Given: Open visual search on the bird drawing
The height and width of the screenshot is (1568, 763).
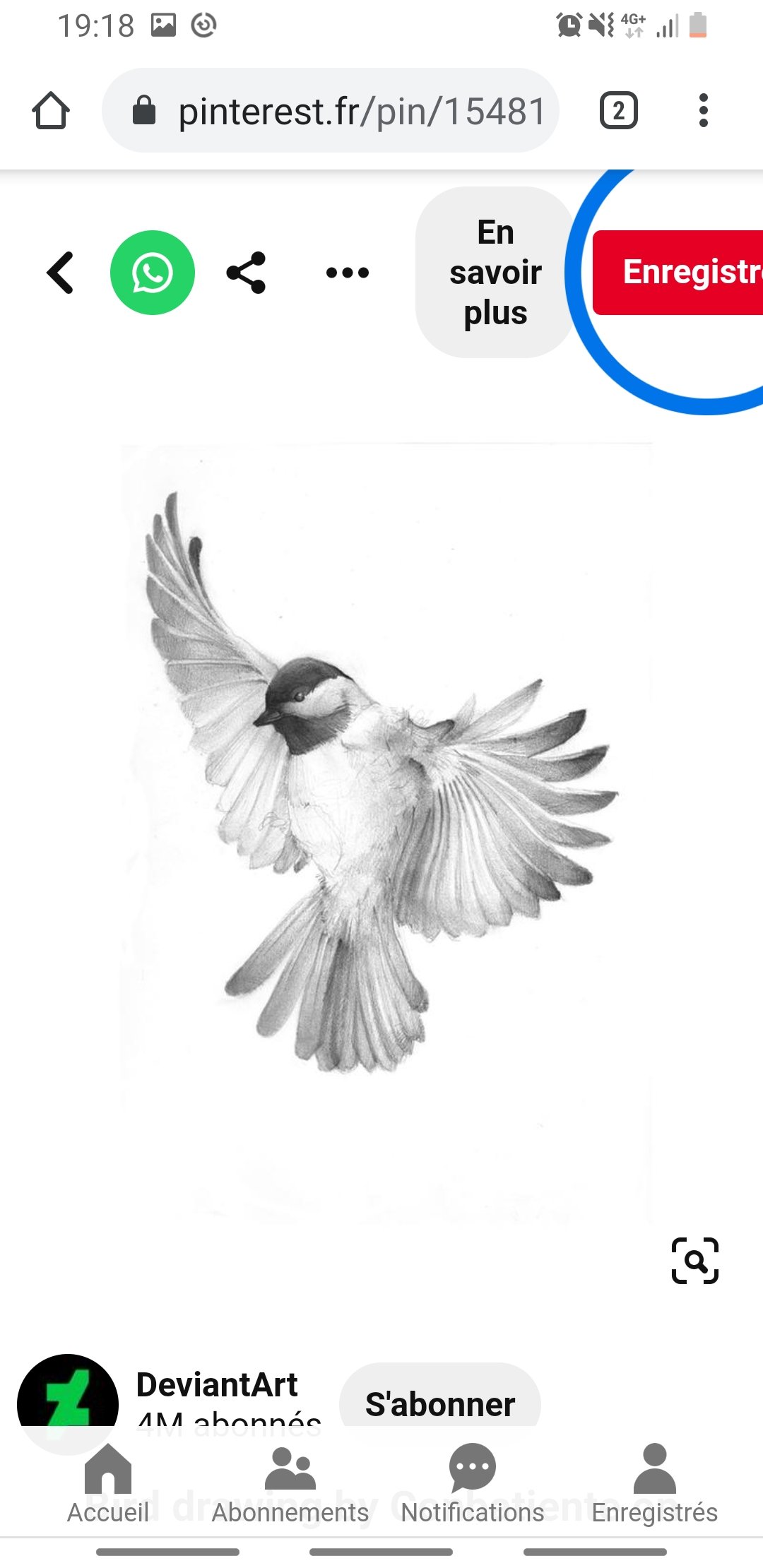Looking at the screenshot, I should coord(694,1261).
